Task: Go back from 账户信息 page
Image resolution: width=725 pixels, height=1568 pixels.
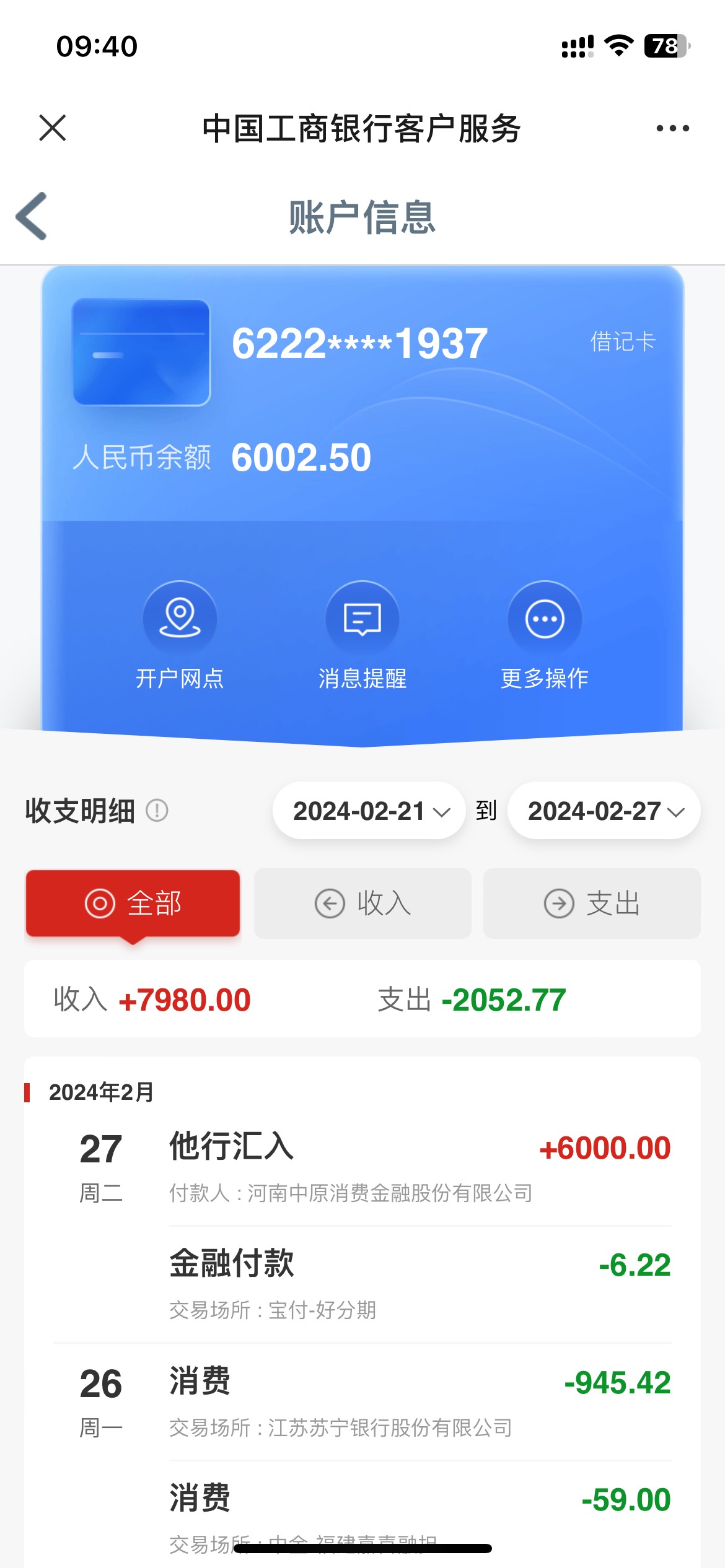Action: coord(32,216)
